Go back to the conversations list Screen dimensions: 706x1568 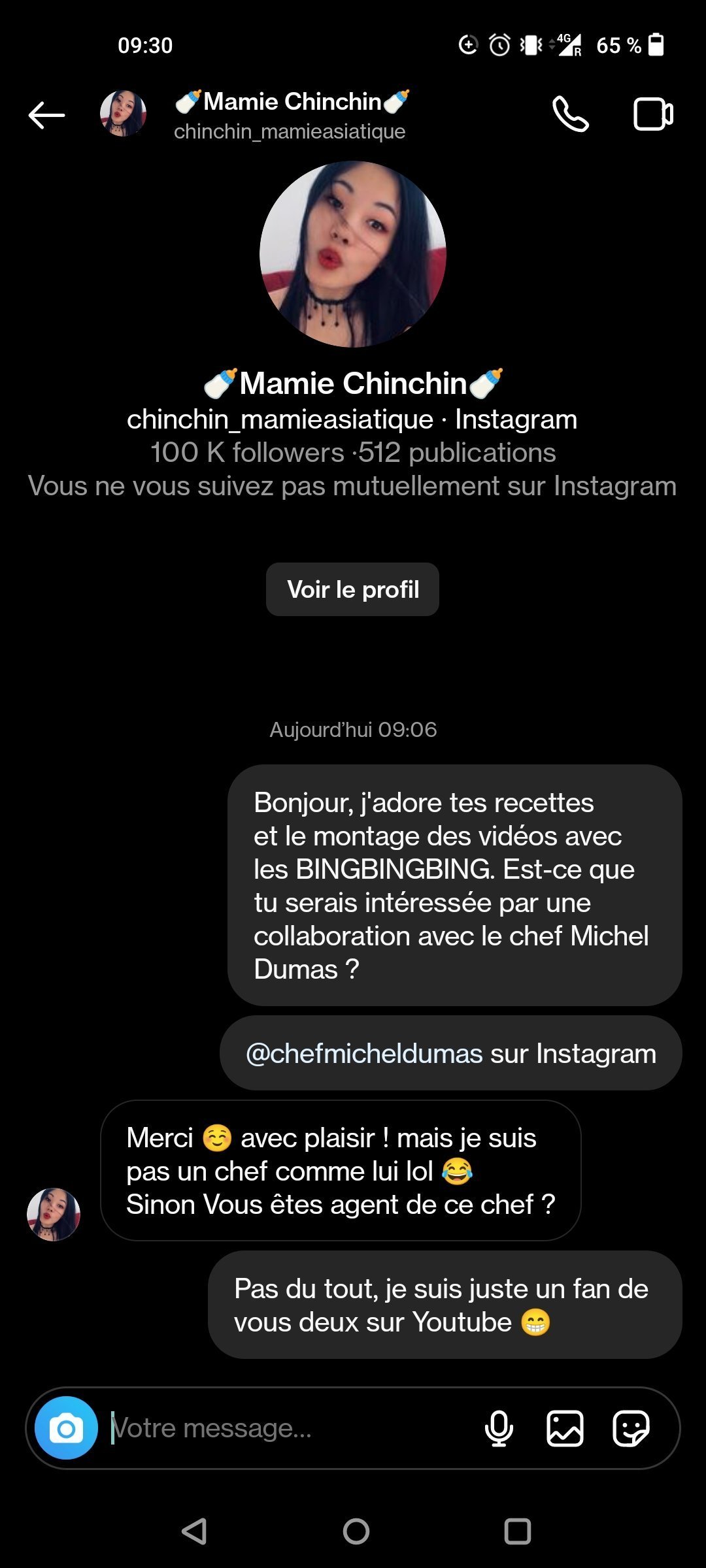[46, 115]
